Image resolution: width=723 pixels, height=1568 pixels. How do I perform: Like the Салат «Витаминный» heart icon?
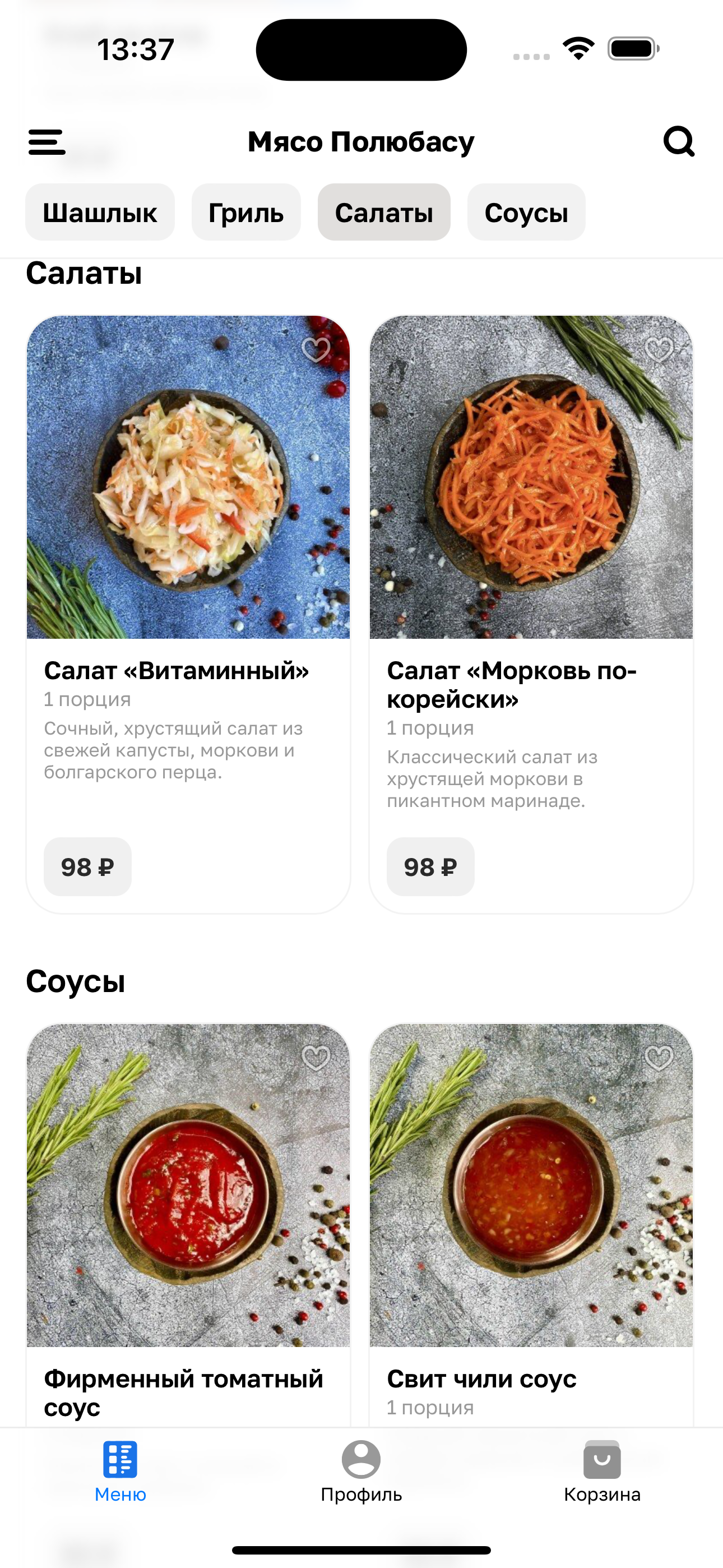pos(316,349)
